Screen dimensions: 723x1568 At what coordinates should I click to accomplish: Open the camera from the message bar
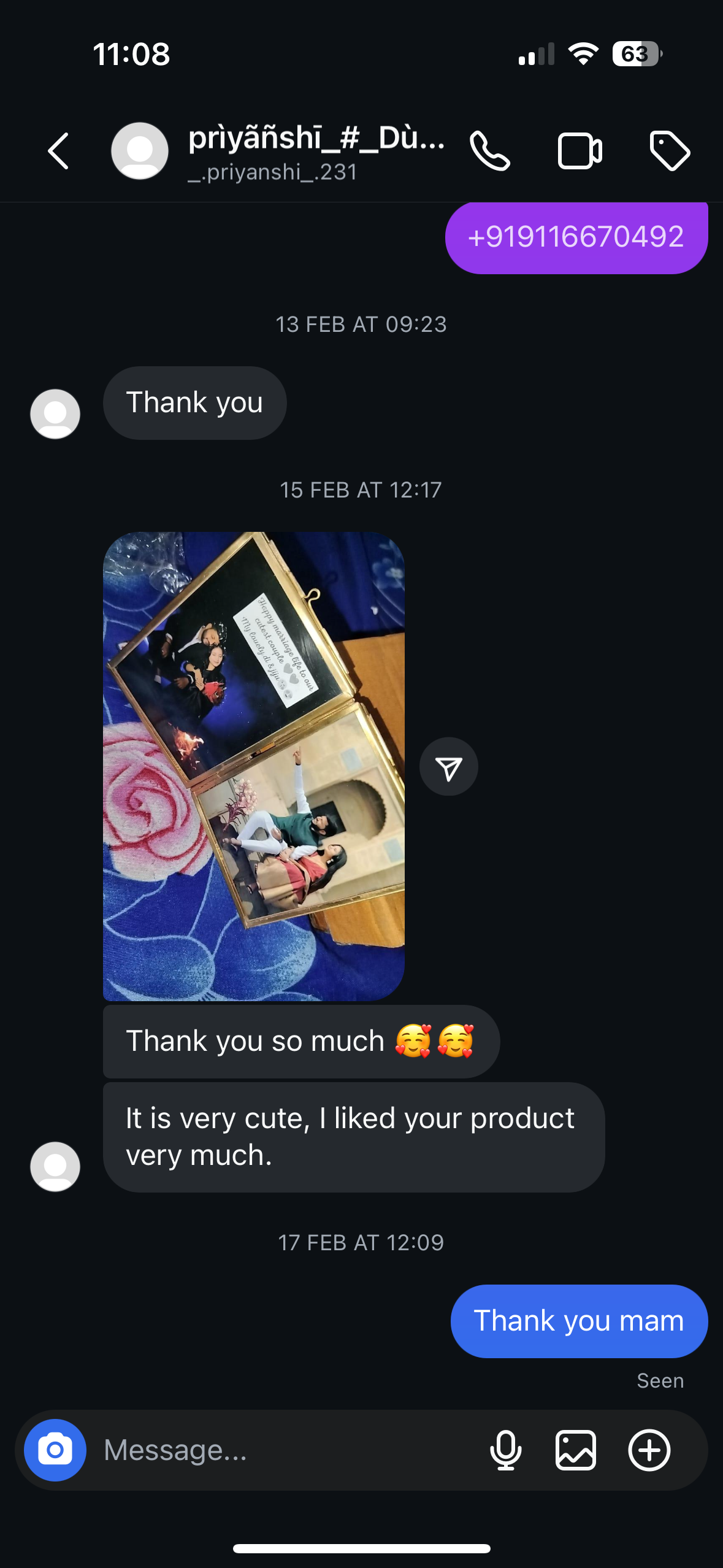click(x=55, y=1450)
